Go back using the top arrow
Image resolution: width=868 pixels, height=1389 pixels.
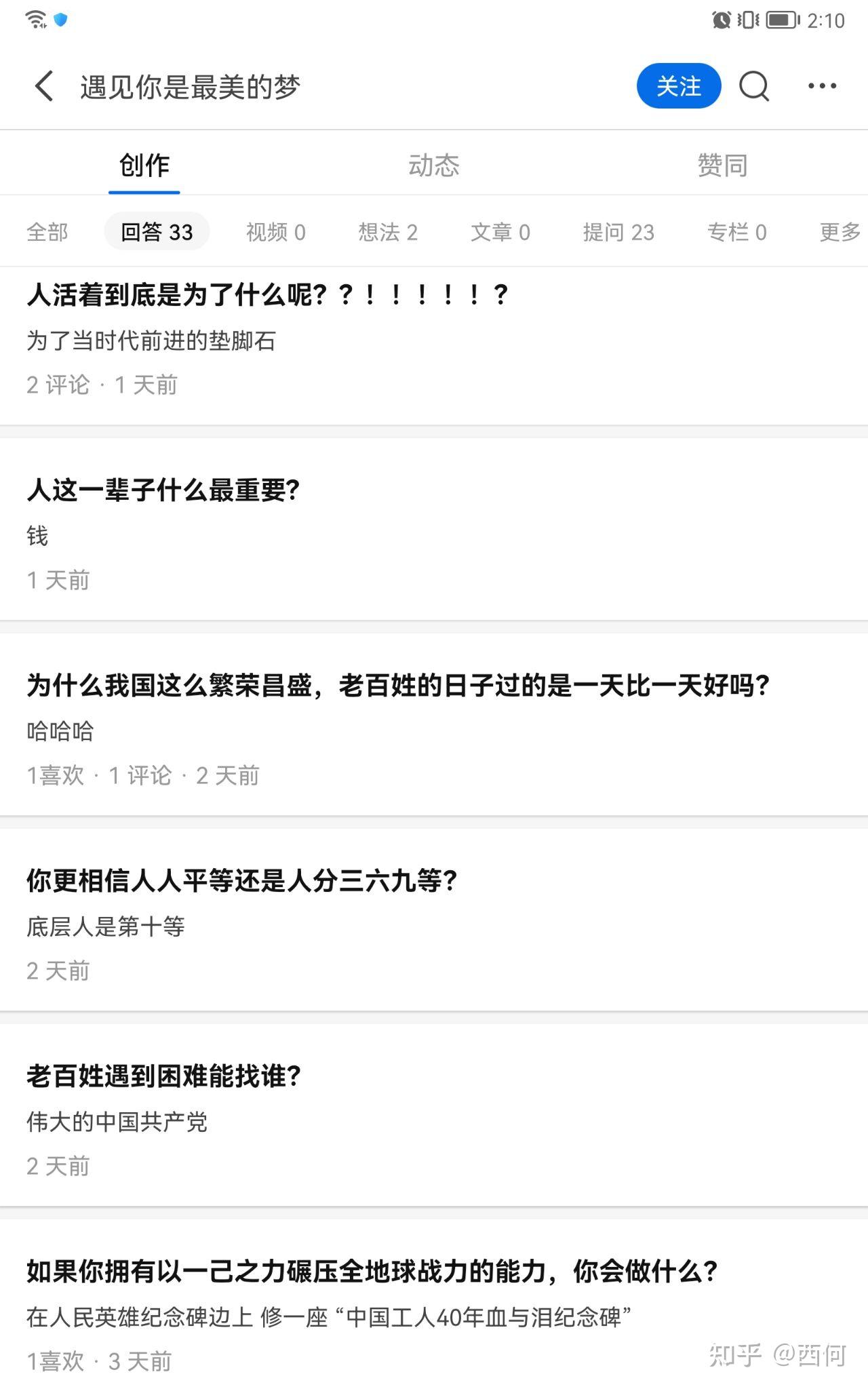tap(44, 87)
